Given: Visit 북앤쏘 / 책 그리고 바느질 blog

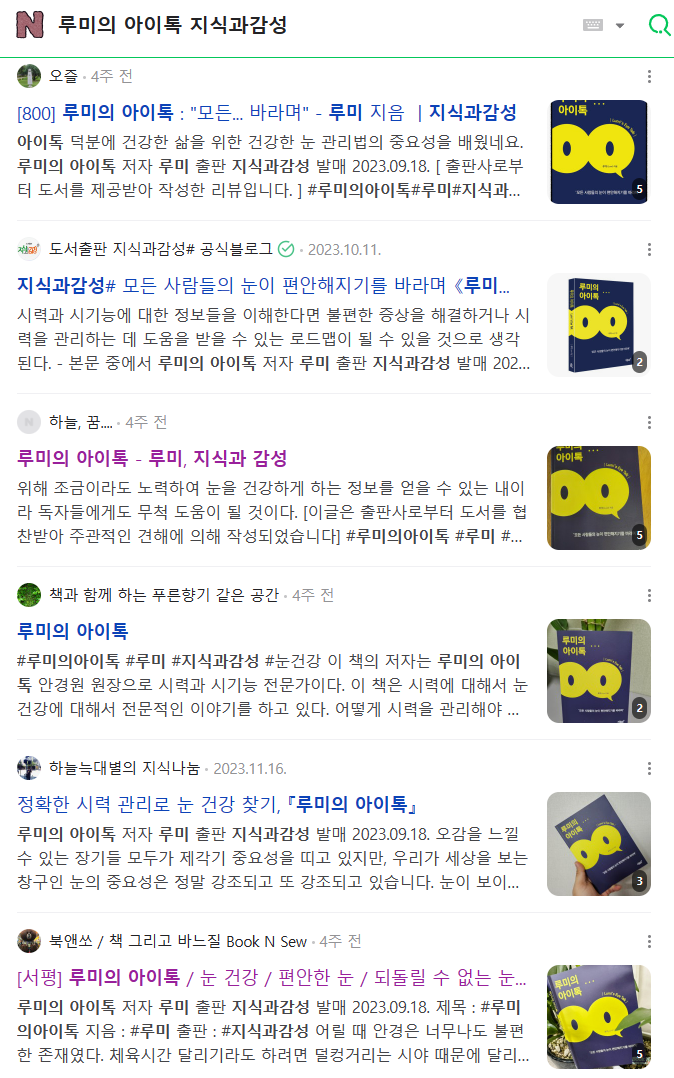Looking at the screenshot, I should pos(177,941).
